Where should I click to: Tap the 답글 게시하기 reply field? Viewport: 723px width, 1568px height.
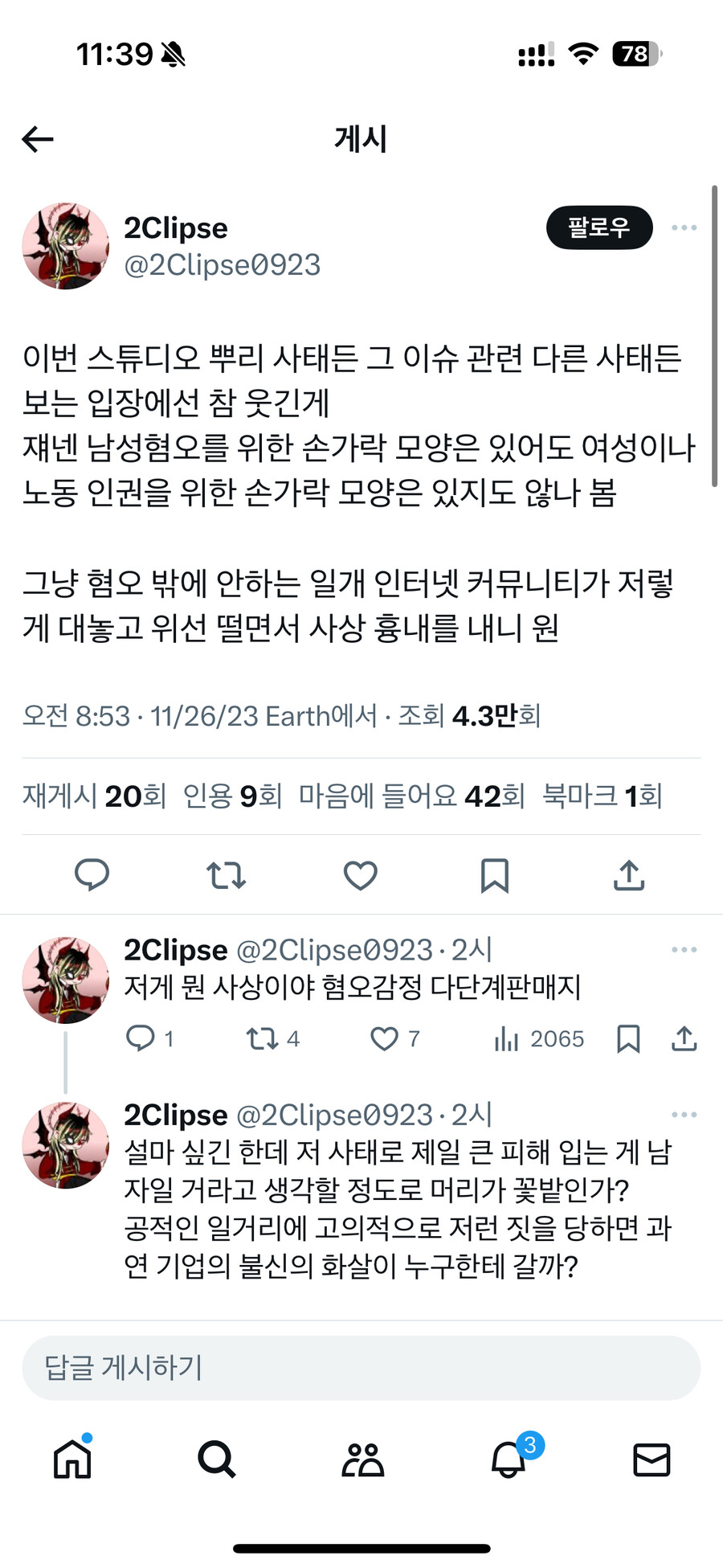(x=361, y=1368)
